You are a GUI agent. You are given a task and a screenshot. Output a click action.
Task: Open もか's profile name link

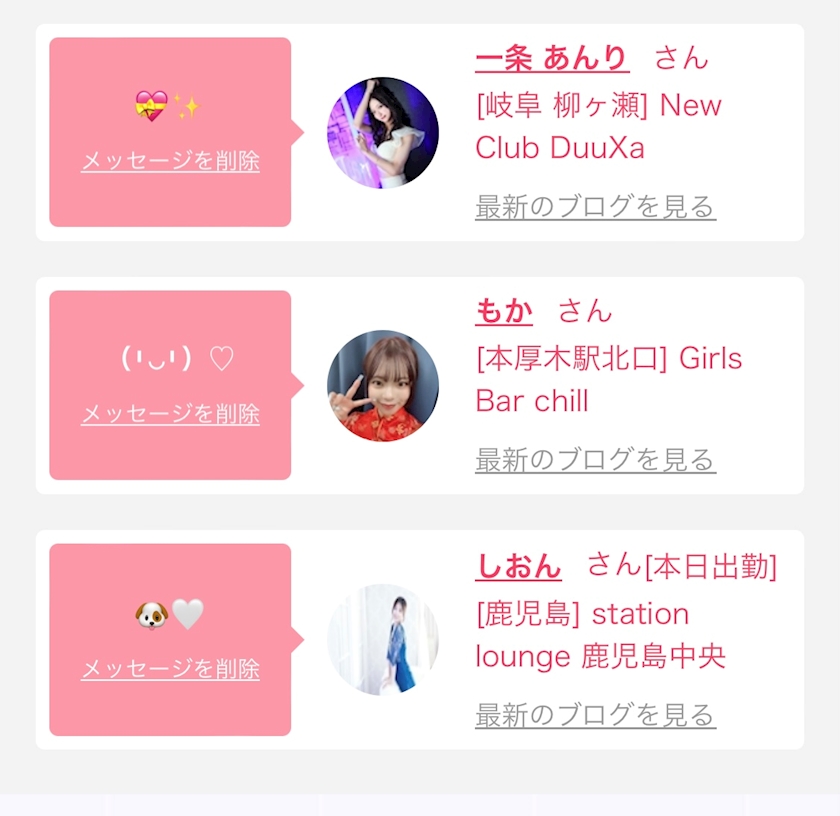tap(504, 311)
